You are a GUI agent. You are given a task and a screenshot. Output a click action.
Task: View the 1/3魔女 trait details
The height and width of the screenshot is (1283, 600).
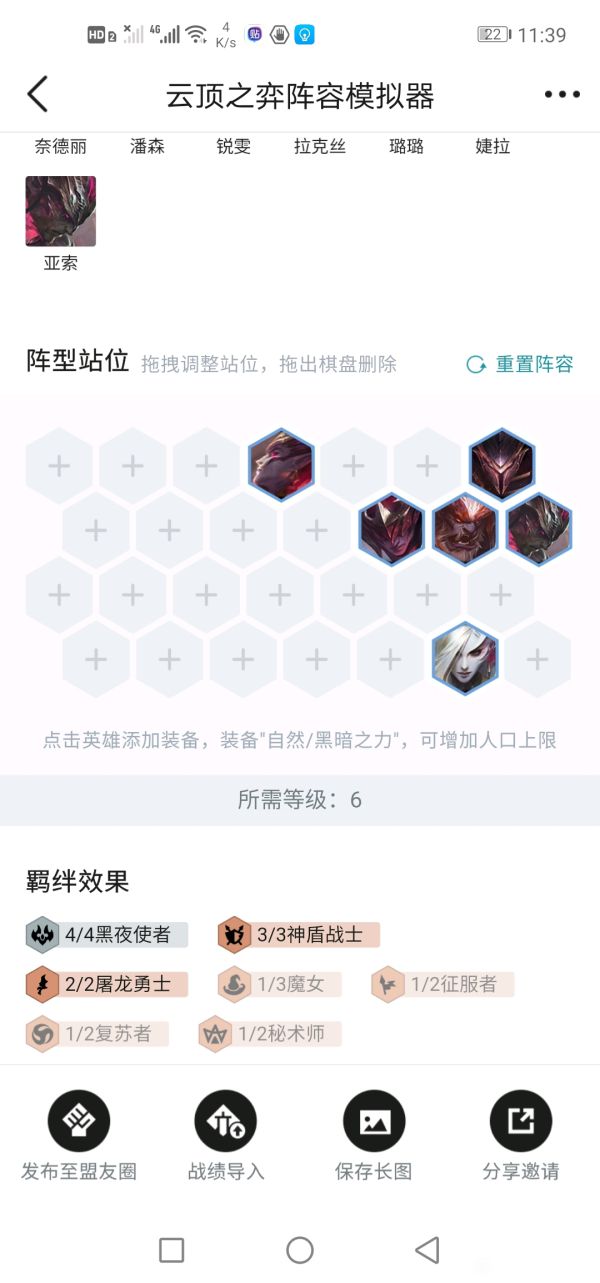pos(280,984)
